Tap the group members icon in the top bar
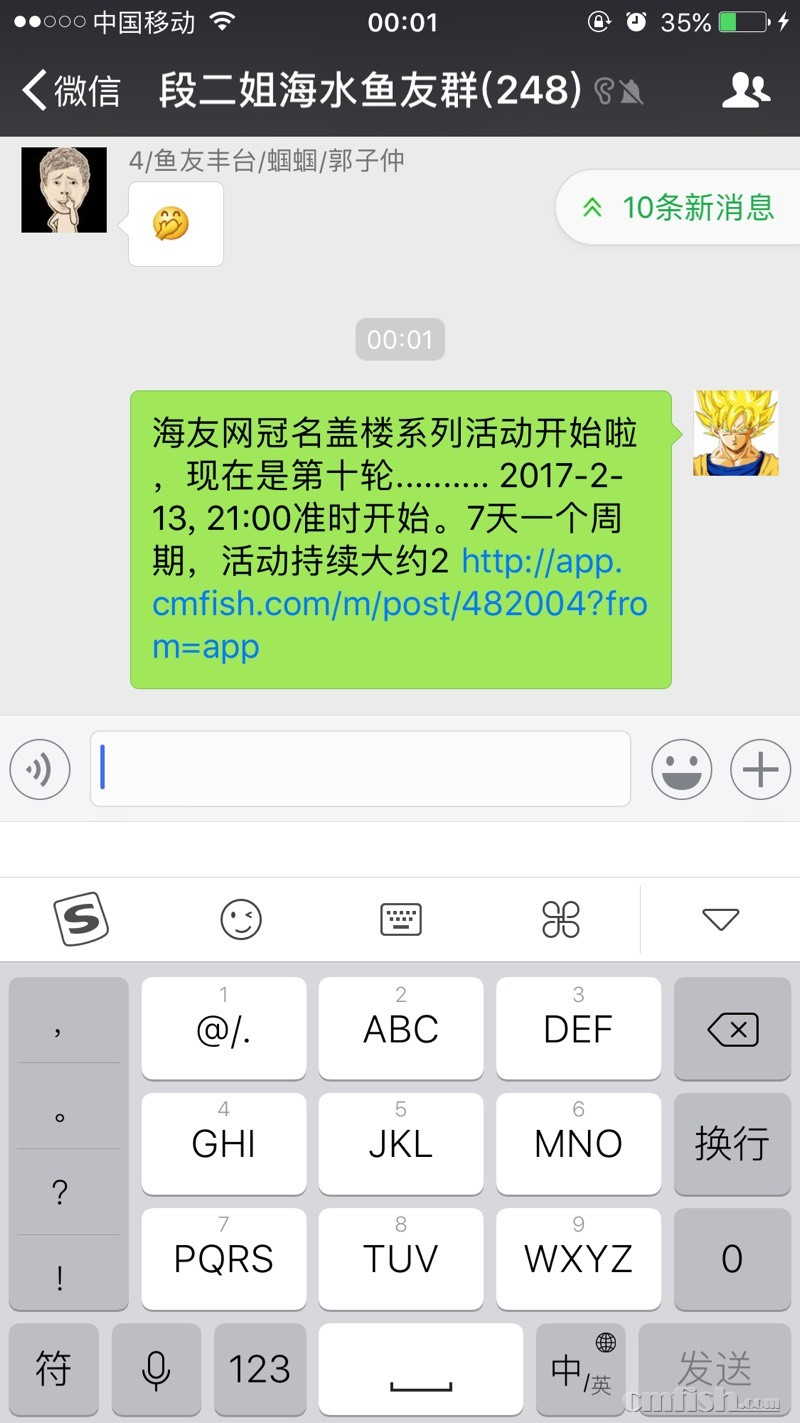 click(746, 90)
